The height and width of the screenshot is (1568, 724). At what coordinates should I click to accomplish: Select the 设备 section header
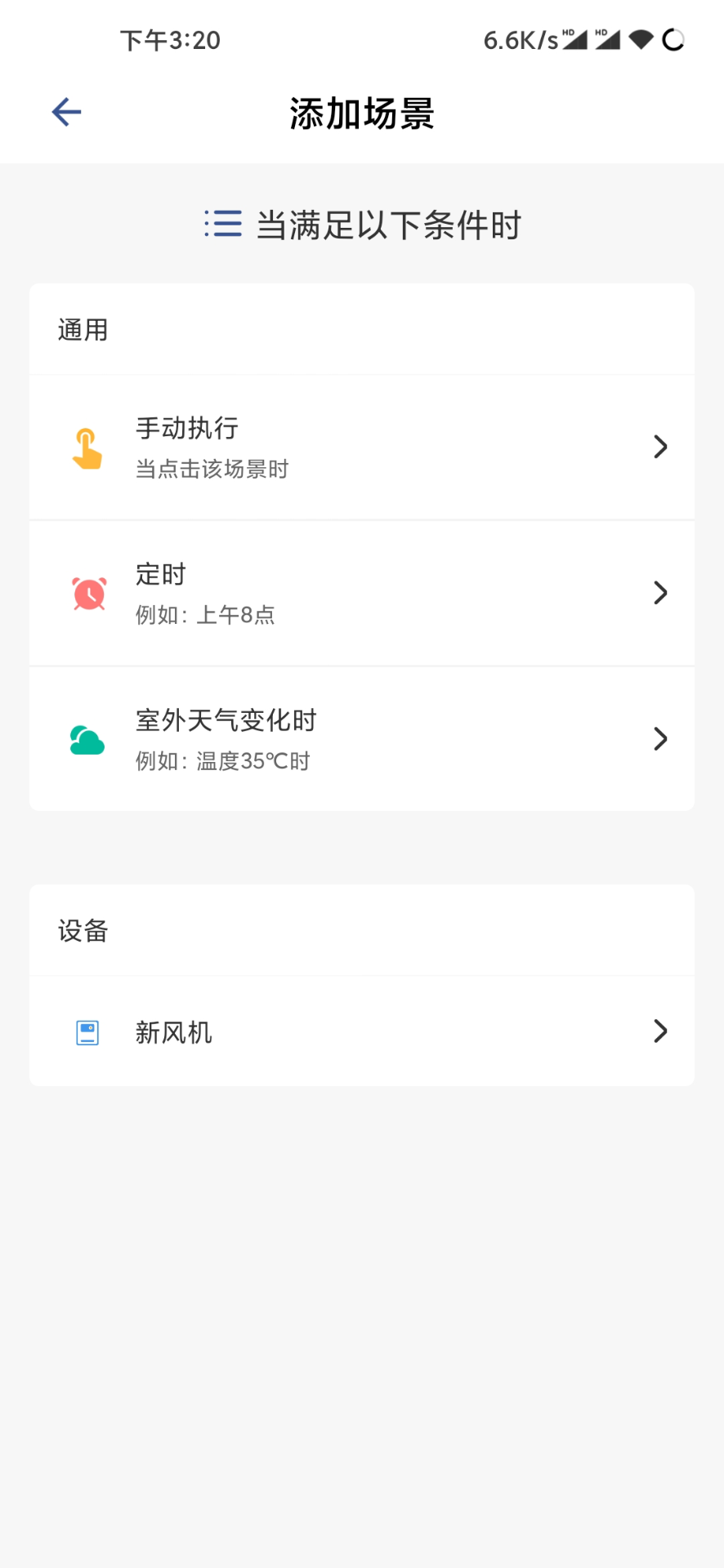pos(82,931)
